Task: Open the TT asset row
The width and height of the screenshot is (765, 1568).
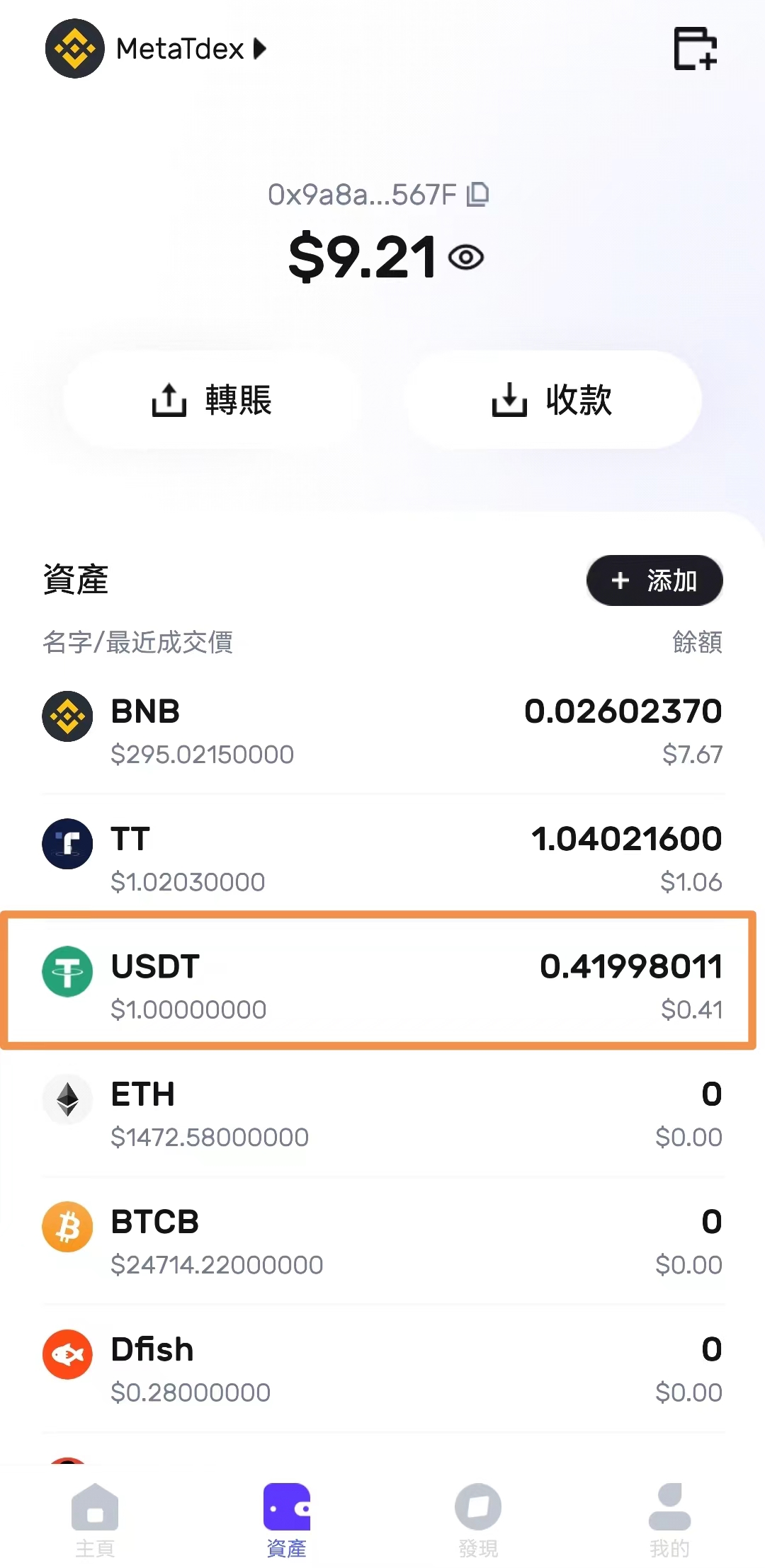Action: pos(382,859)
